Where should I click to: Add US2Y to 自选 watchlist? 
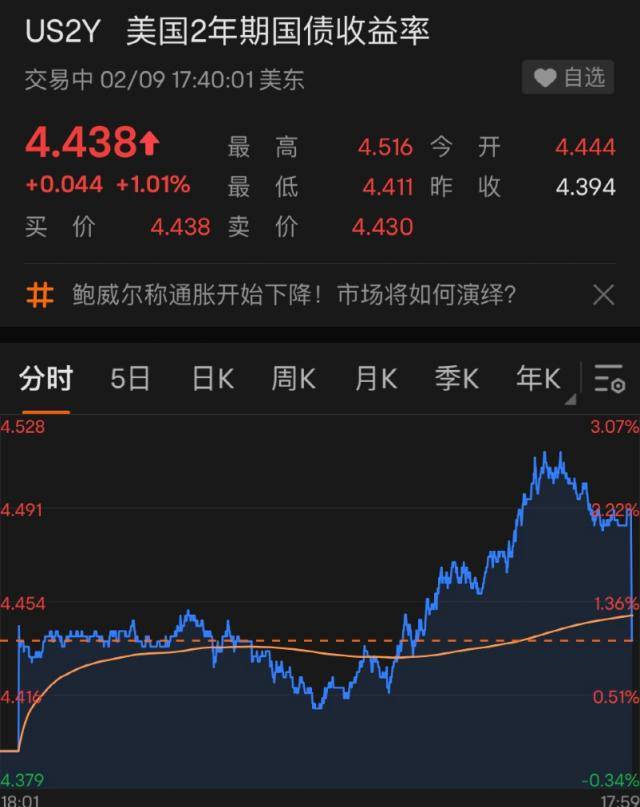(x=570, y=78)
